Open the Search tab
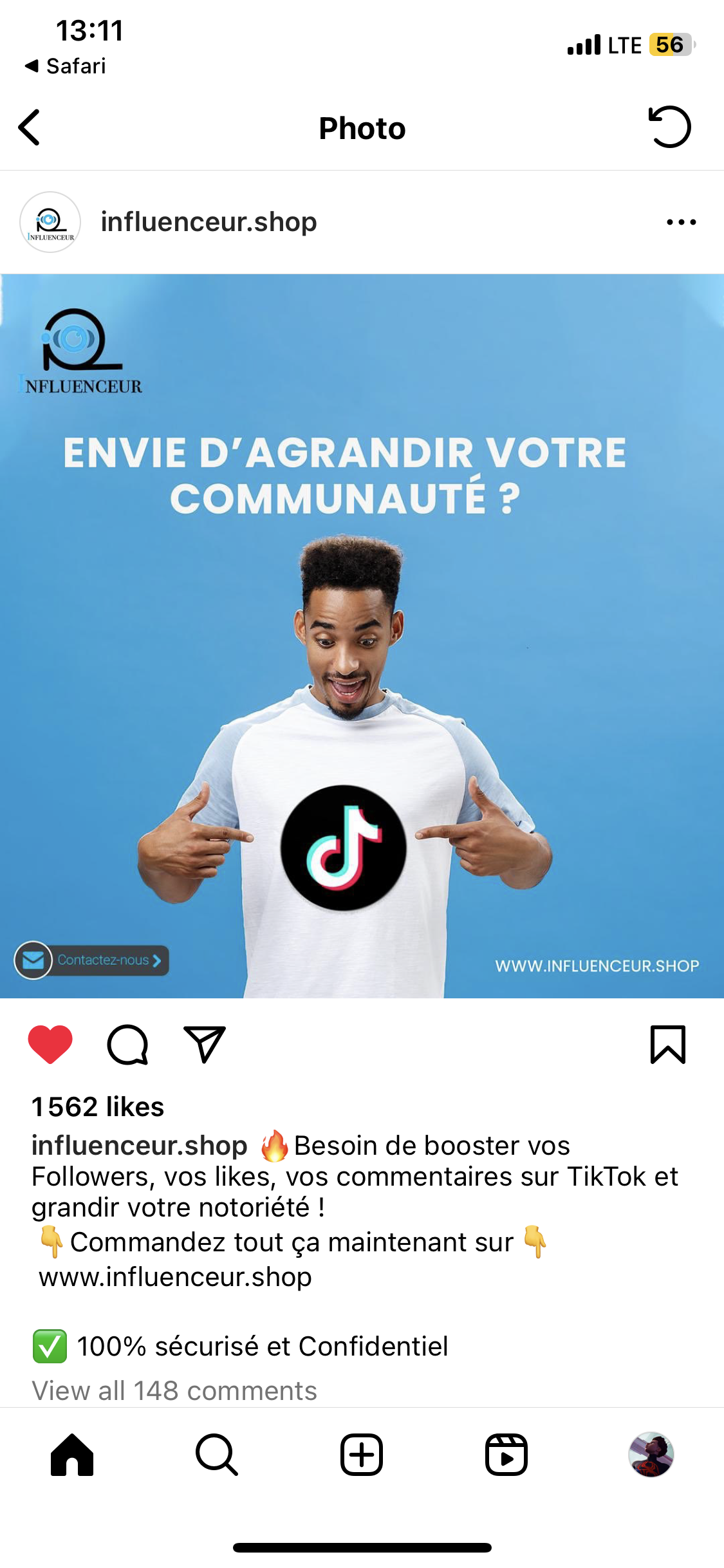Screen dimensions: 724x1568 point(217,1455)
